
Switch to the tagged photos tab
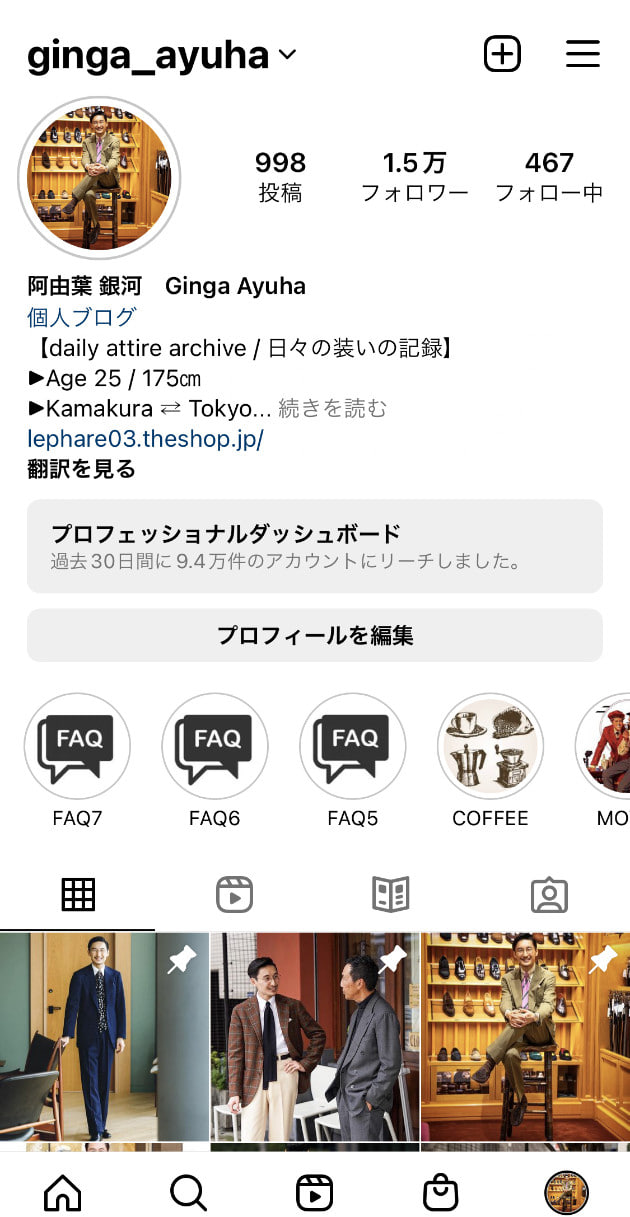click(549, 894)
